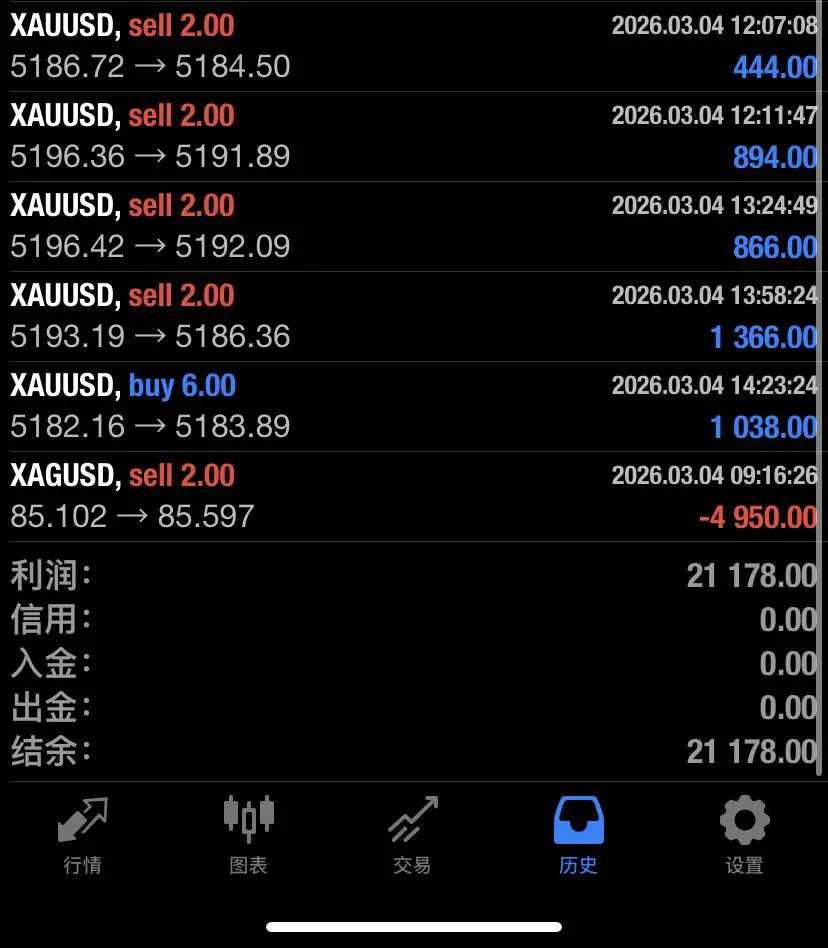Open the 设置 settings tab
This screenshot has height=948, width=828.
click(x=744, y=836)
